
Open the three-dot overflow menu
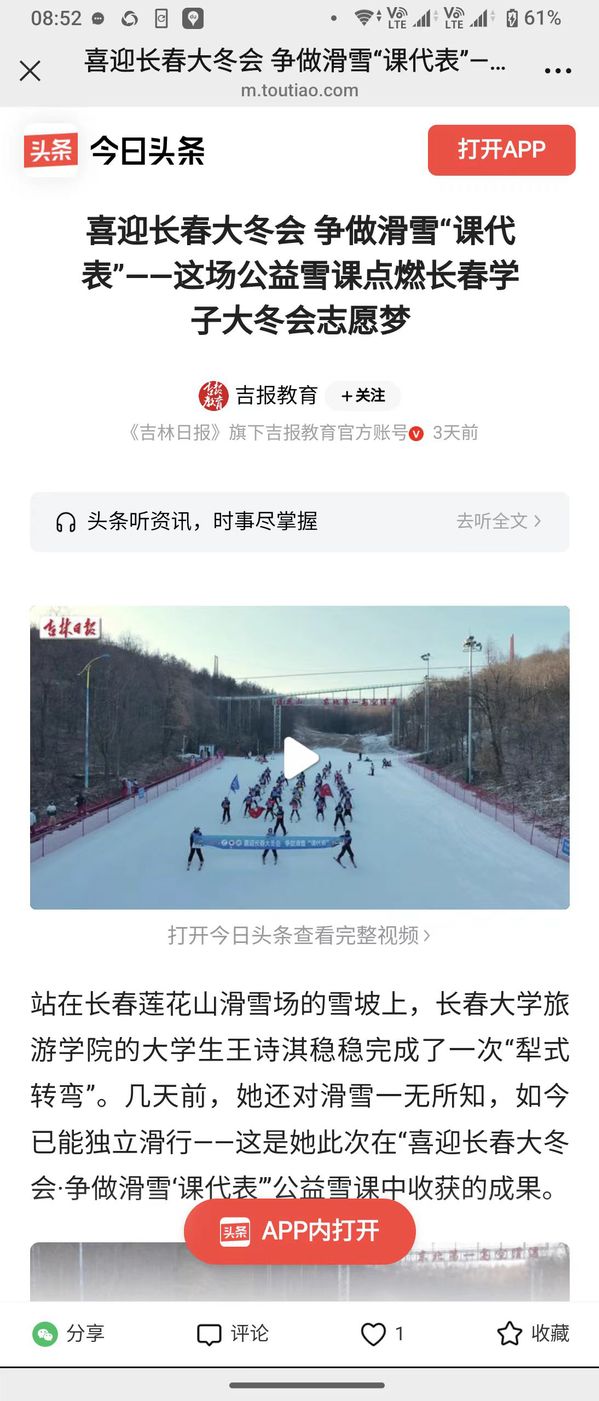(x=557, y=72)
